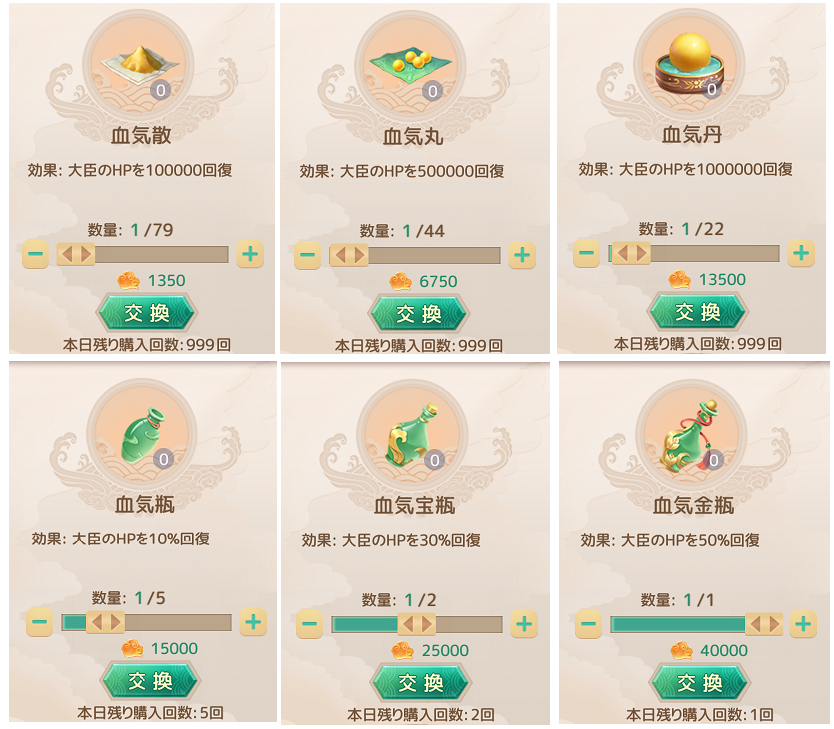Screen dimensions: 834x729
Task: Tap 交換 button for 血気散
Action: 146,313
